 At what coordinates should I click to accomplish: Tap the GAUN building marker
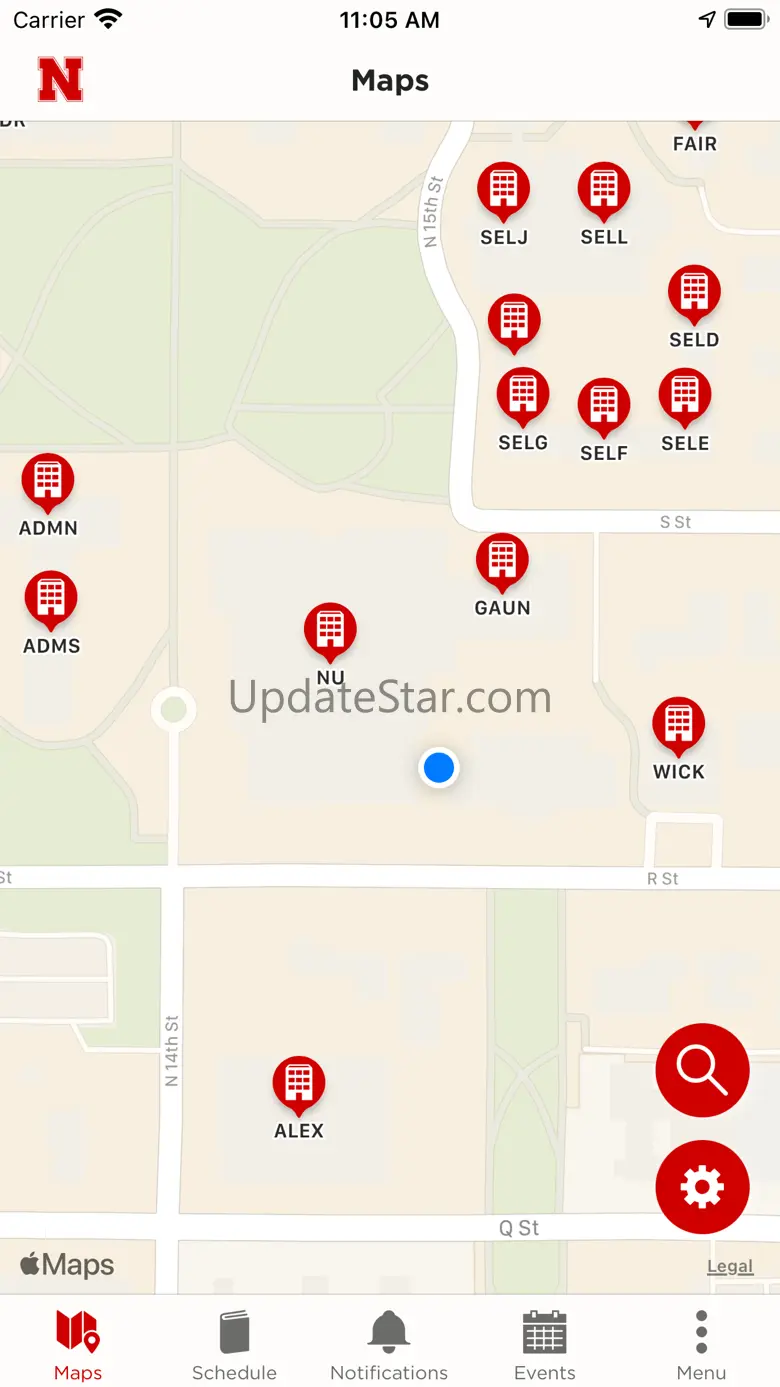click(x=502, y=561)
